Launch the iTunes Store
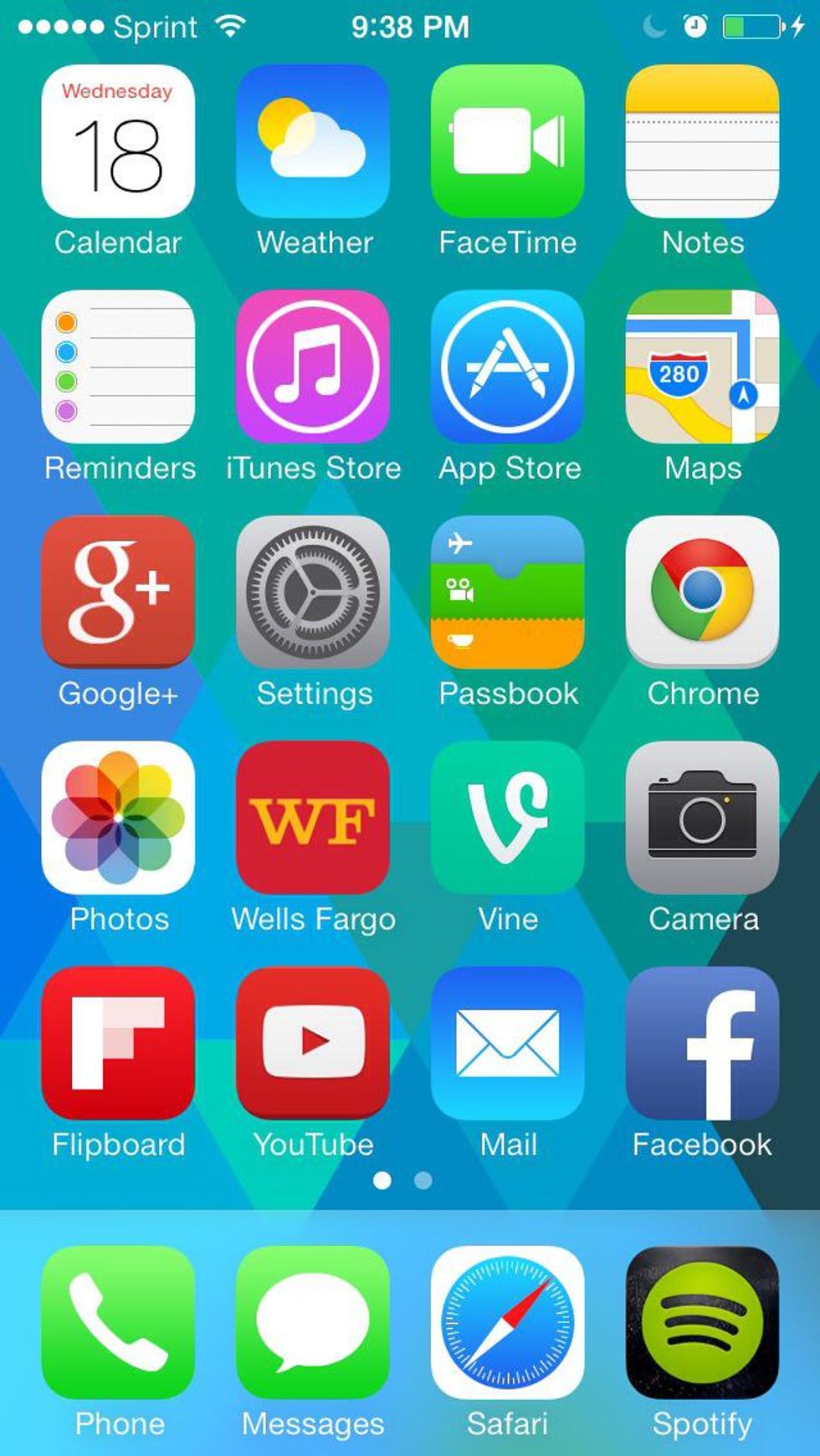Screen dimensions: 820x1456 (313, 367)
